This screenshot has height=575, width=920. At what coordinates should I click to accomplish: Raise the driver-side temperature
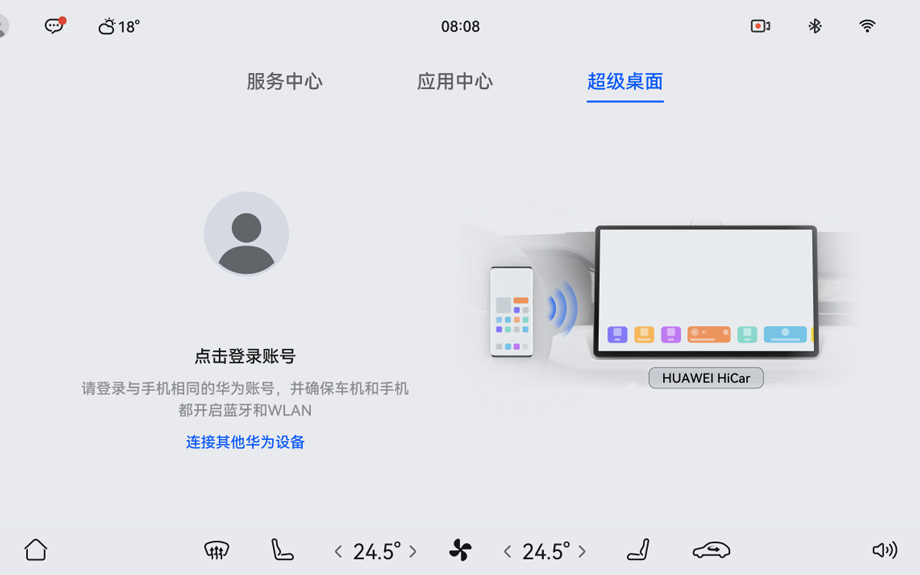point(413,551)
